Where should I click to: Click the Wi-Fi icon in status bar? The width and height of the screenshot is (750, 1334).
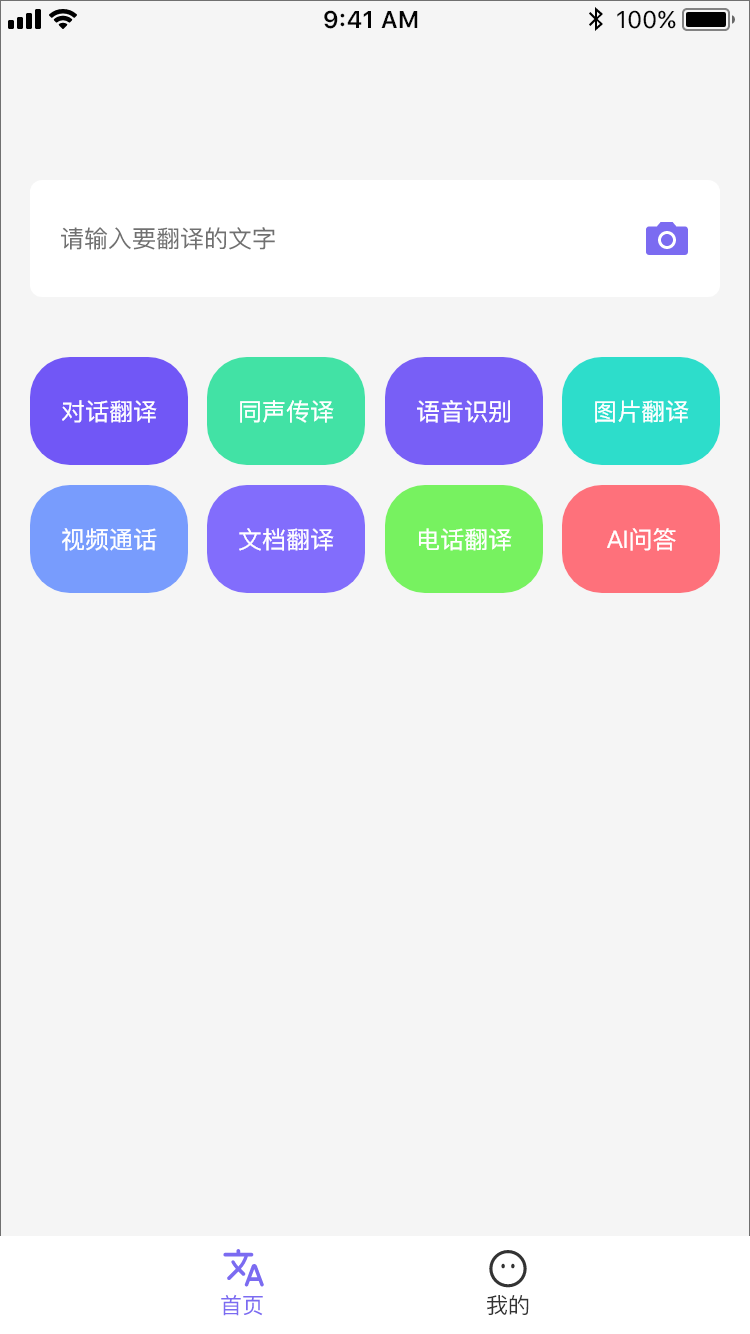coord(62,17)
